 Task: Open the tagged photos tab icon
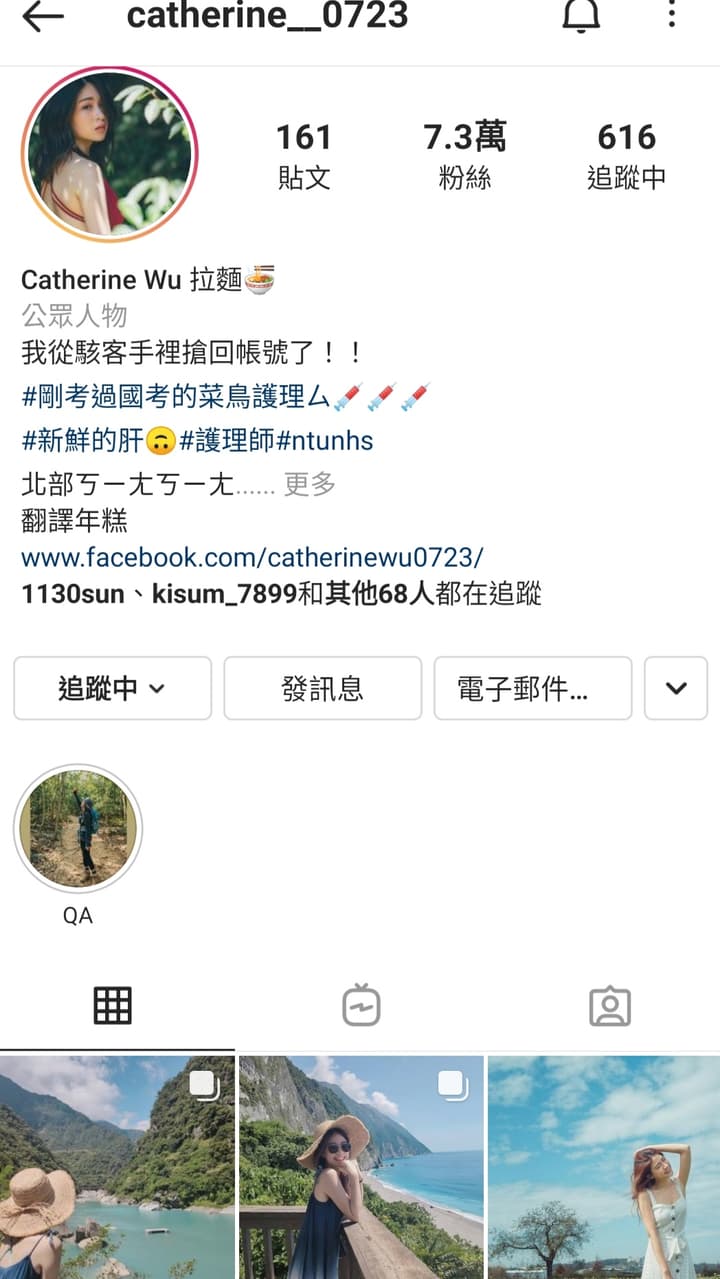tap(609, 1007)
